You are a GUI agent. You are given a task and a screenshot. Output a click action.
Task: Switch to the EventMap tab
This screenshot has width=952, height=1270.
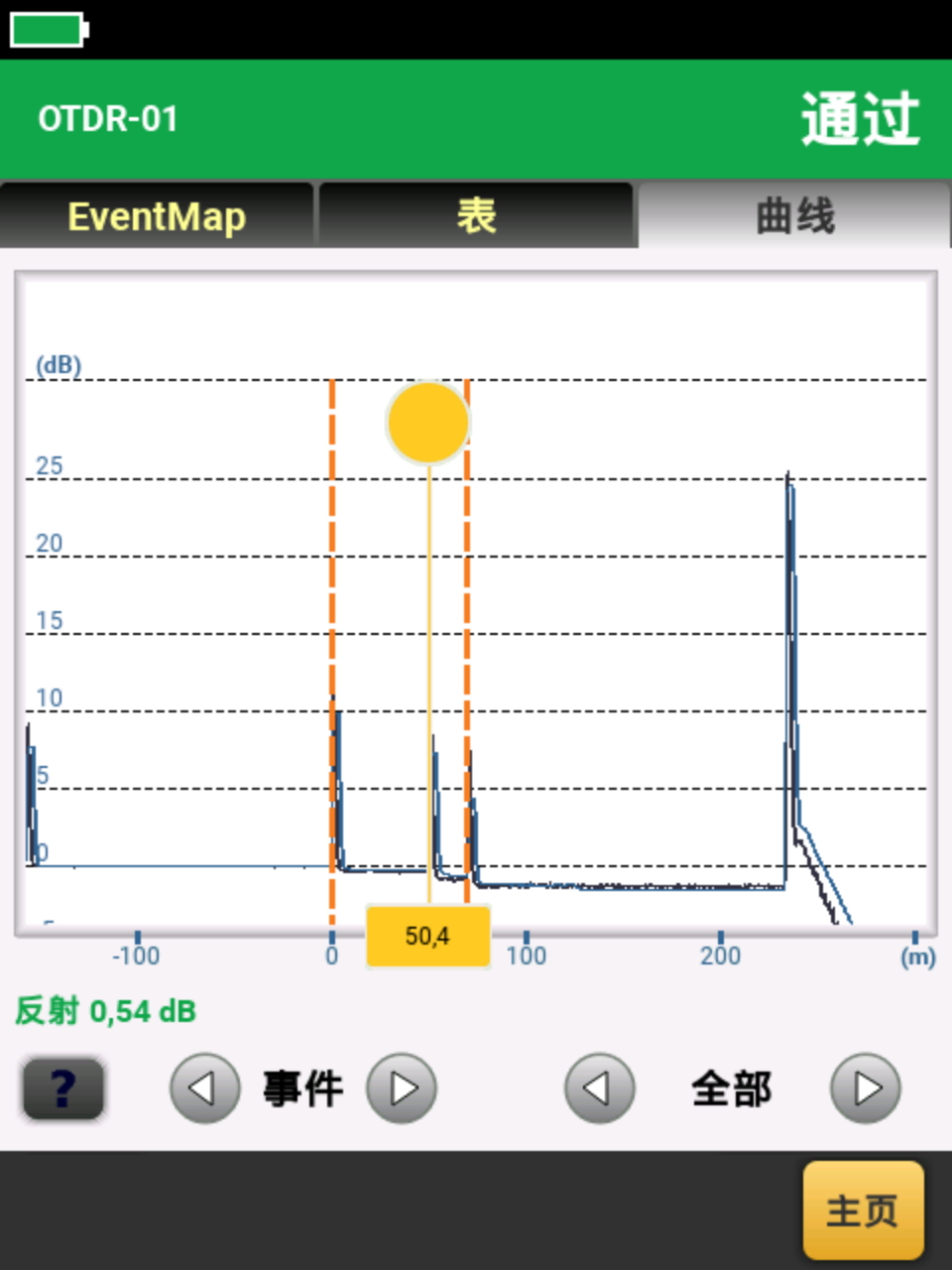(x=157, y=215)
